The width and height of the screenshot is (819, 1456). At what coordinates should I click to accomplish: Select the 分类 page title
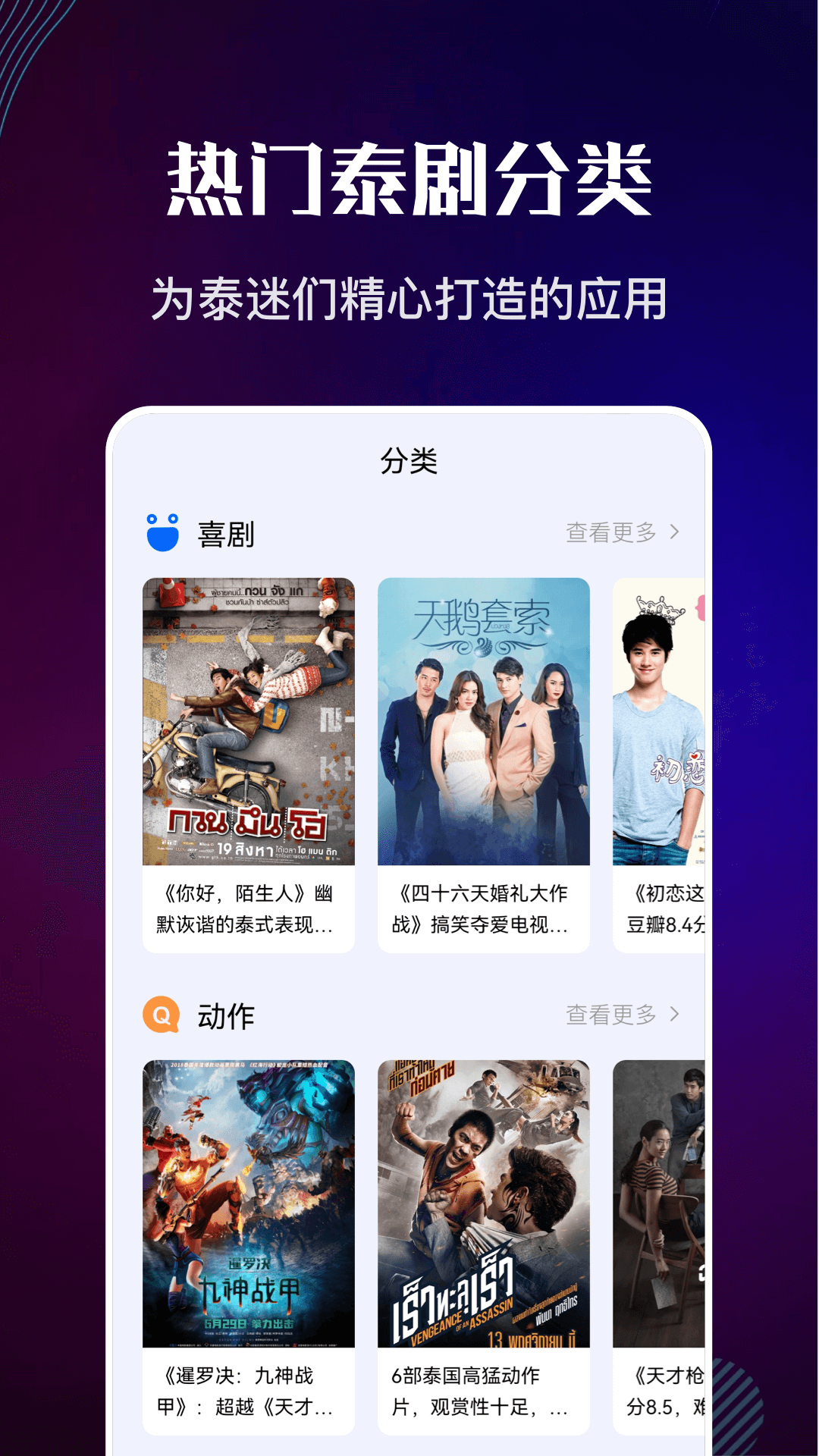point(409,461)
